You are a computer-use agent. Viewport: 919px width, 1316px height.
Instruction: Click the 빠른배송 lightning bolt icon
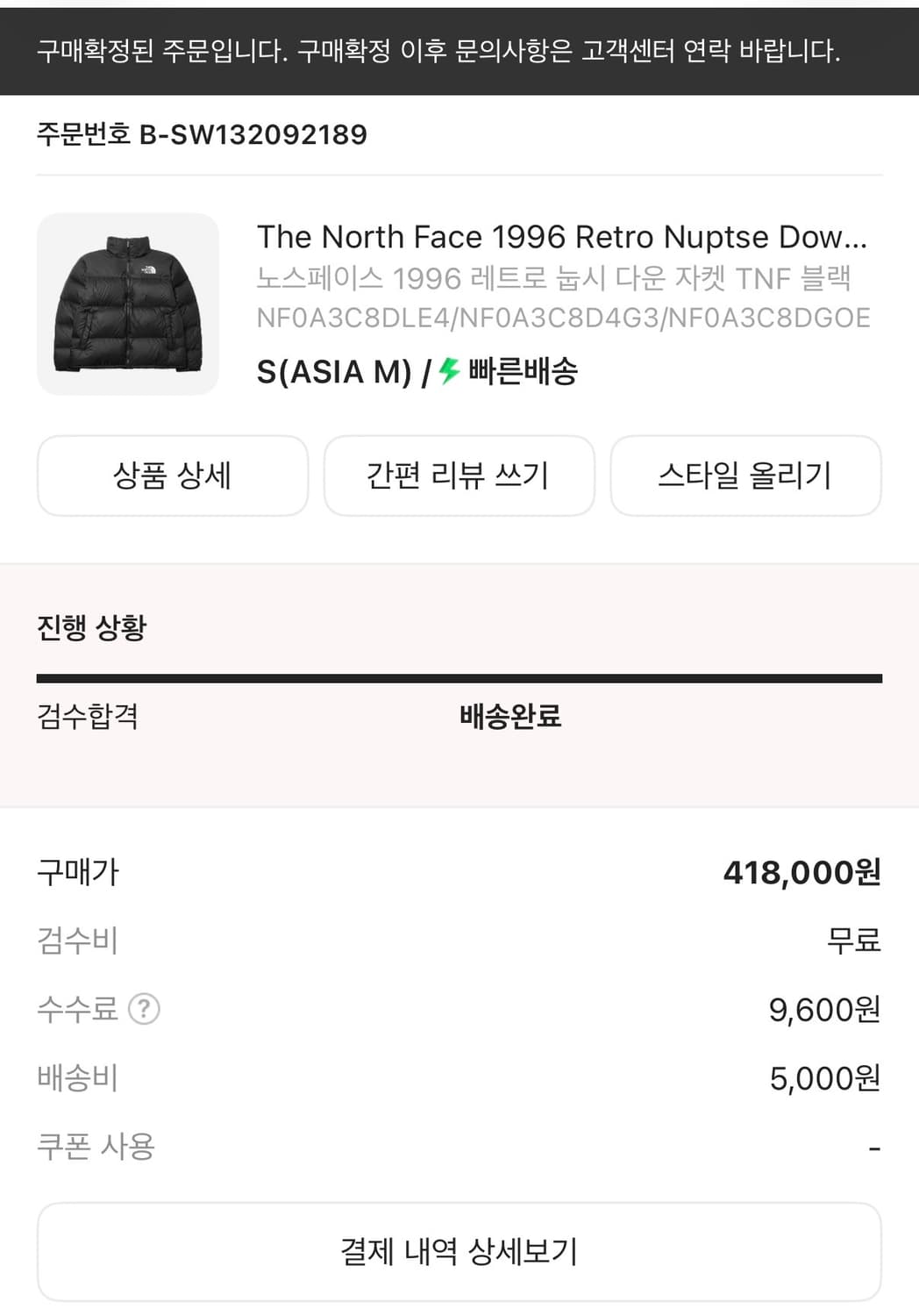(x=449, y=371)
